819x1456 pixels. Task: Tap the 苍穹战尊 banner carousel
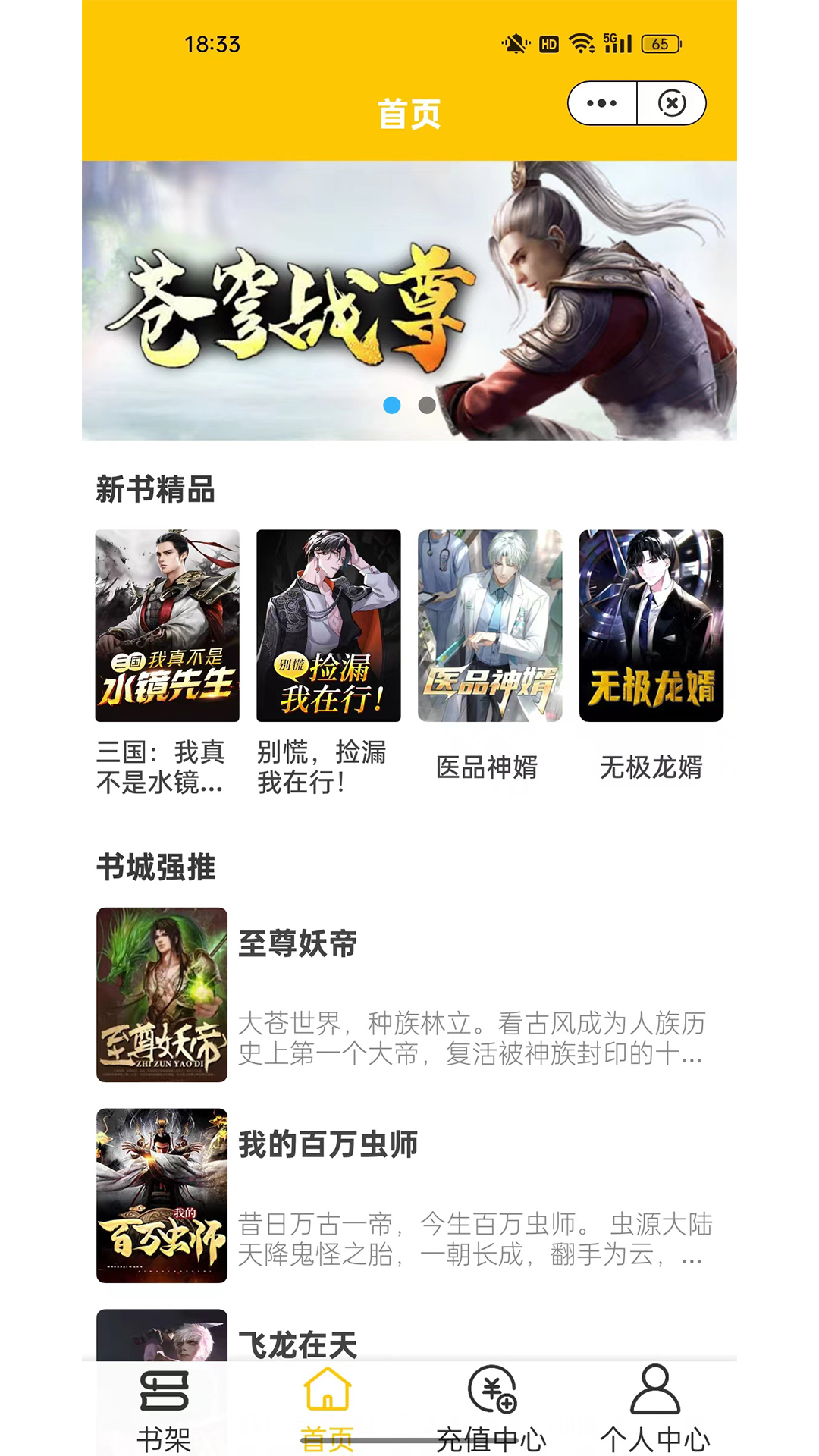coord(409,300)
